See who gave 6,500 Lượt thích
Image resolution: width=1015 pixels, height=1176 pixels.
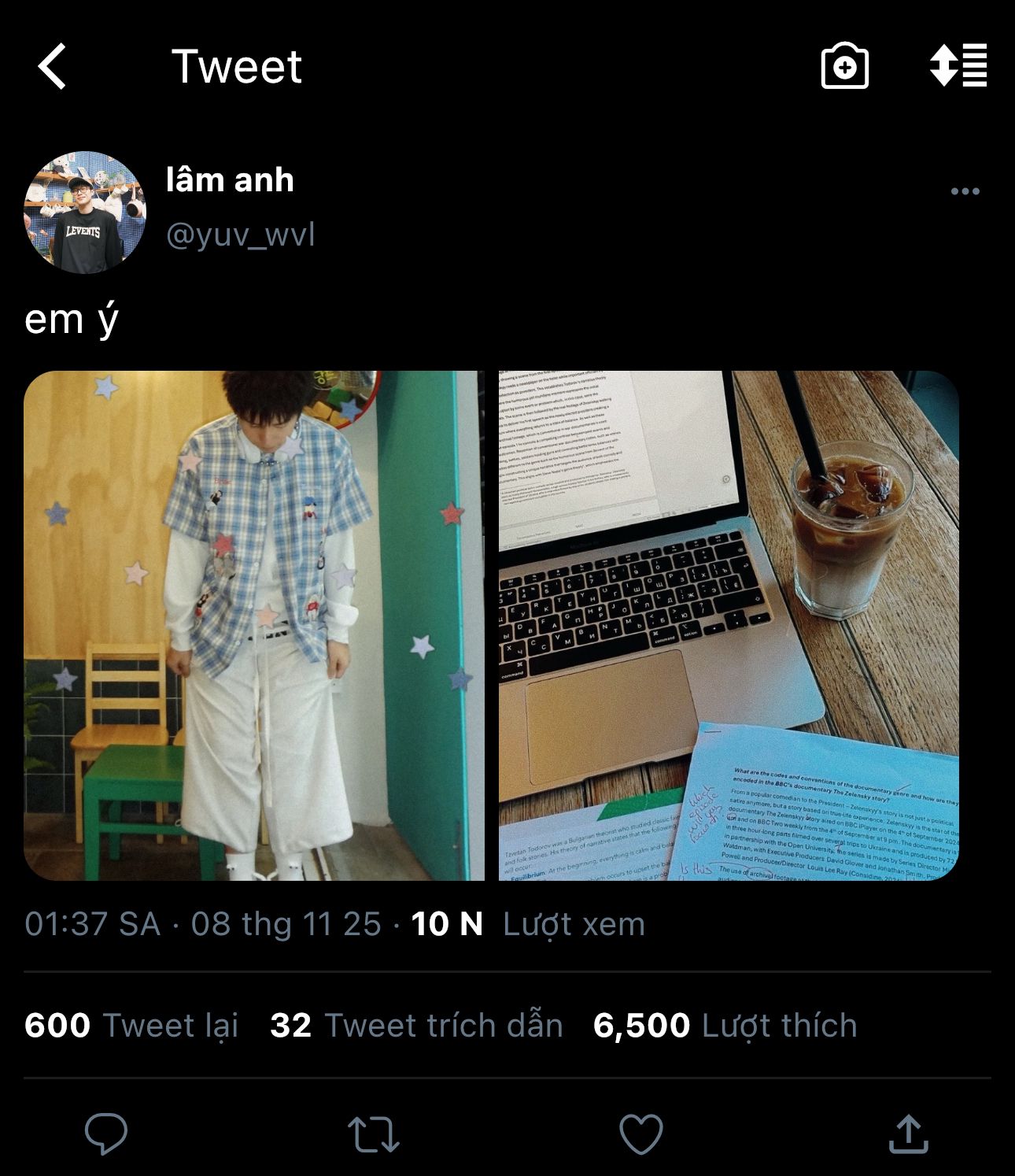[x=725, y=1025]
